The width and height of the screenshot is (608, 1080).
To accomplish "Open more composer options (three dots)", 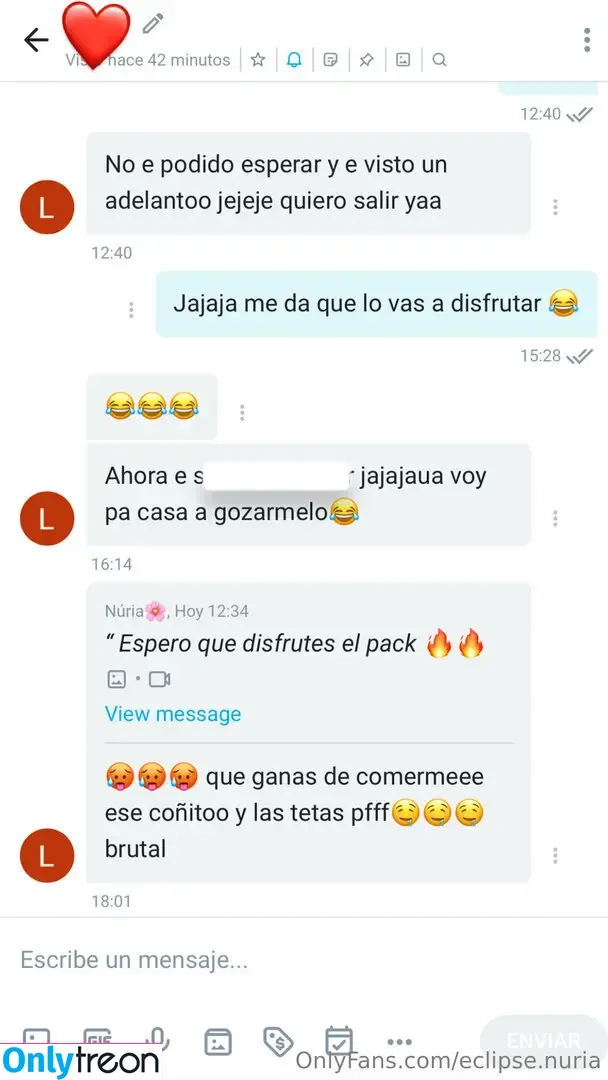I will [399, 1042].
